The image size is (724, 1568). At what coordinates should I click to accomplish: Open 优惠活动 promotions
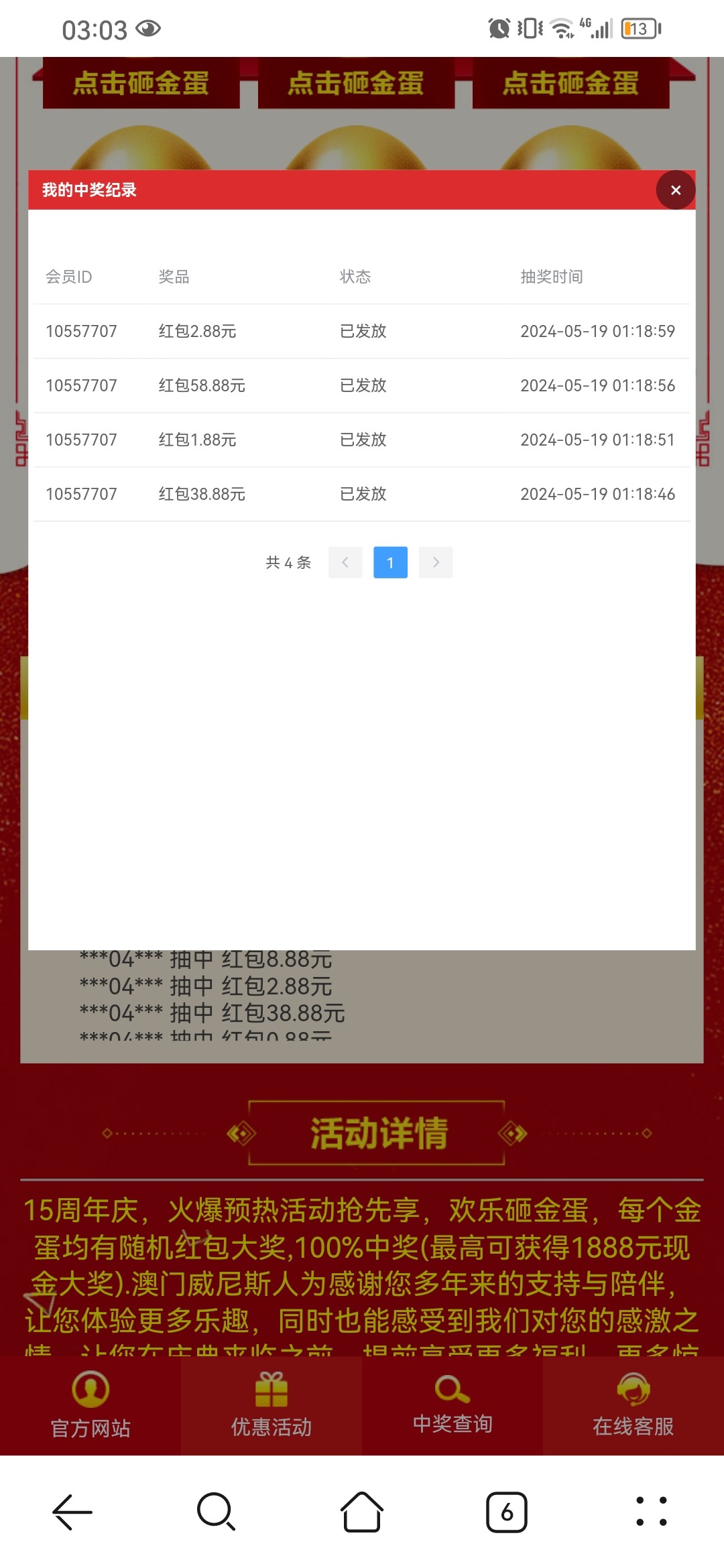tap(271, 1405)
